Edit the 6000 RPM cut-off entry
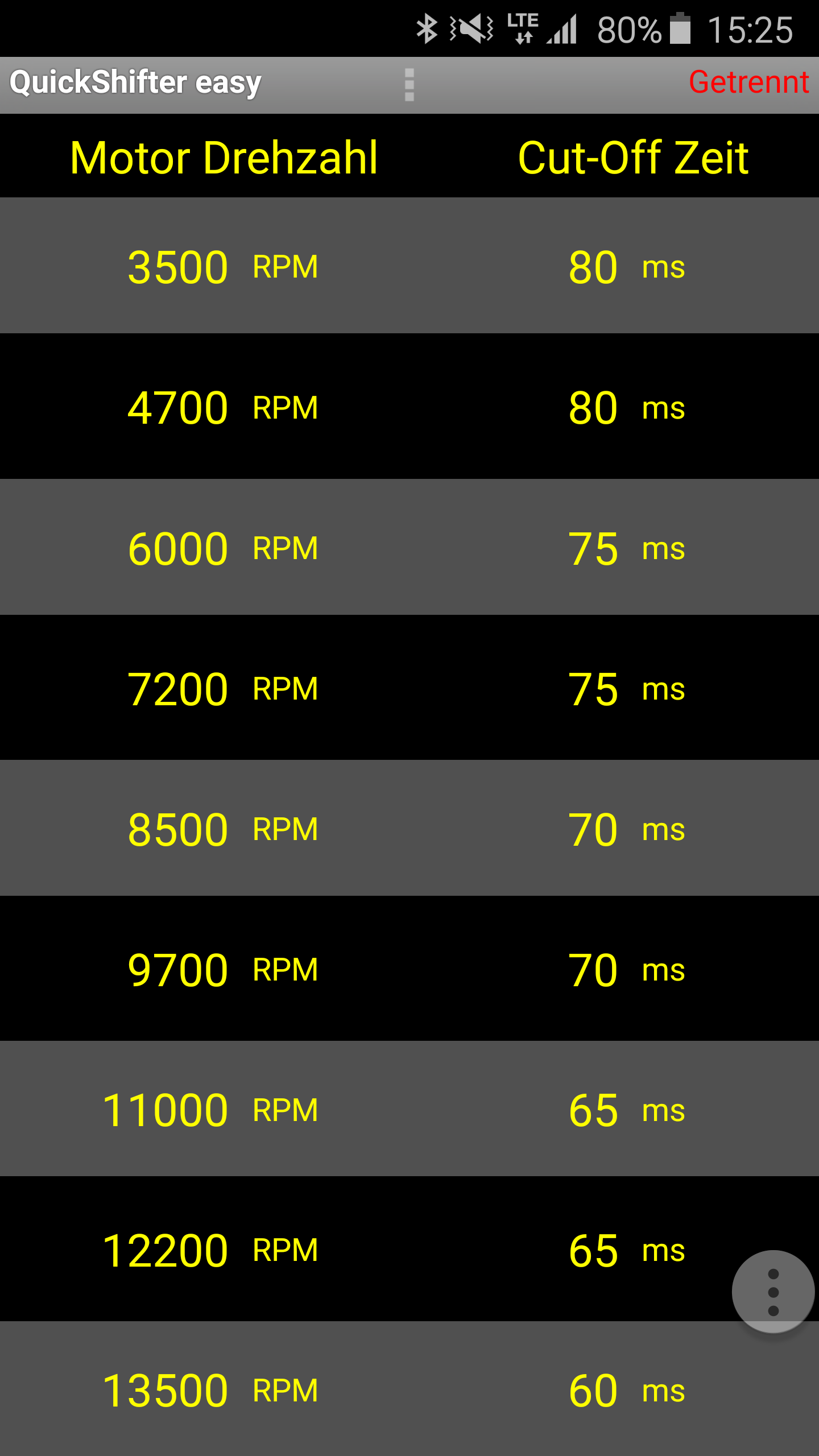819x1456 pixels. pyautogui.click(x=409, y=547)
